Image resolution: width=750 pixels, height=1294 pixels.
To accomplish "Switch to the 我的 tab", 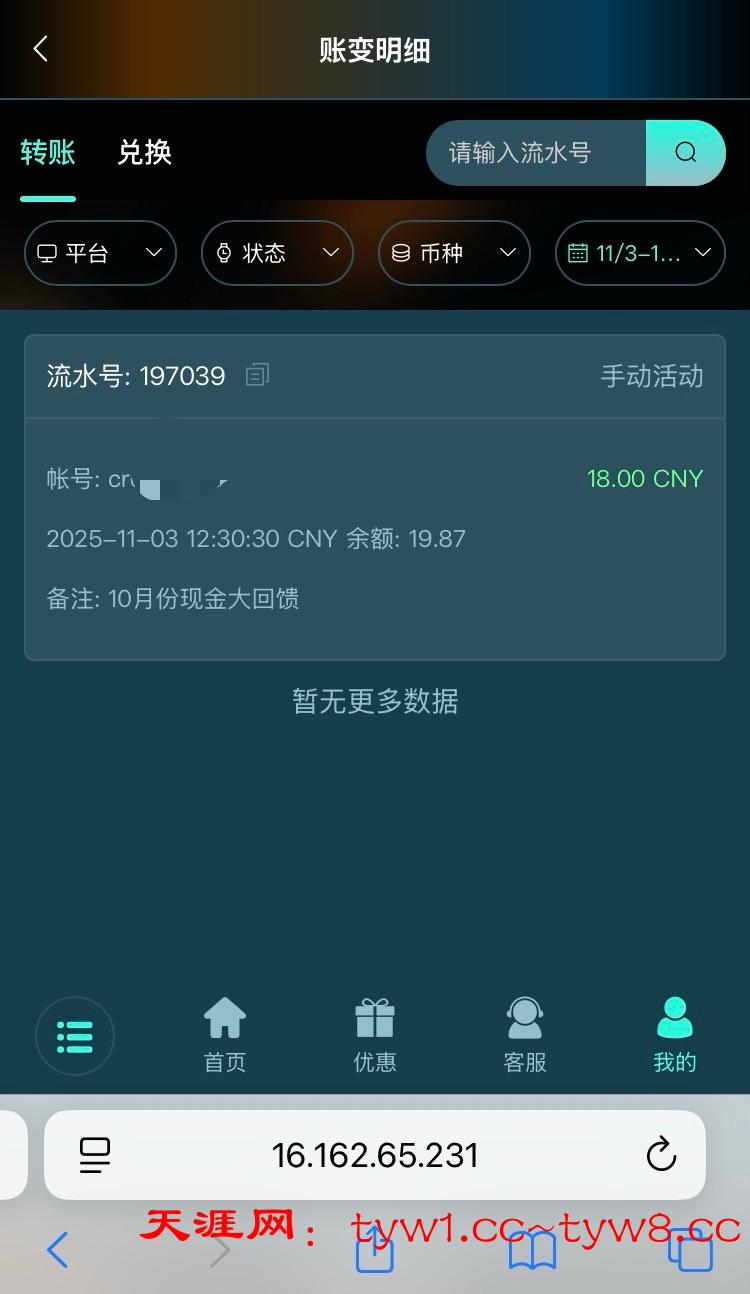I will coord(675,1036).
